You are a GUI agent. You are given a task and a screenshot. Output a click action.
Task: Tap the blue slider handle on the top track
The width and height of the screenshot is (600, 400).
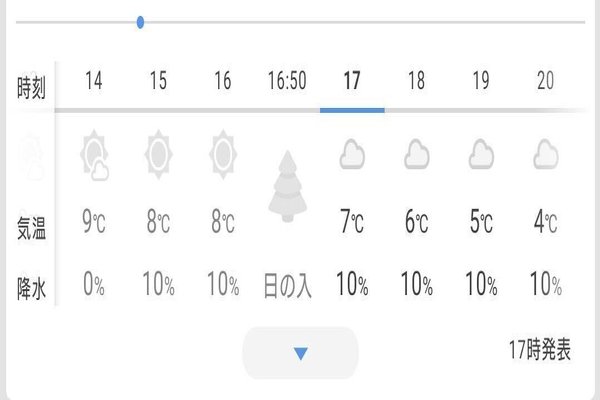(x=140, y=21)
